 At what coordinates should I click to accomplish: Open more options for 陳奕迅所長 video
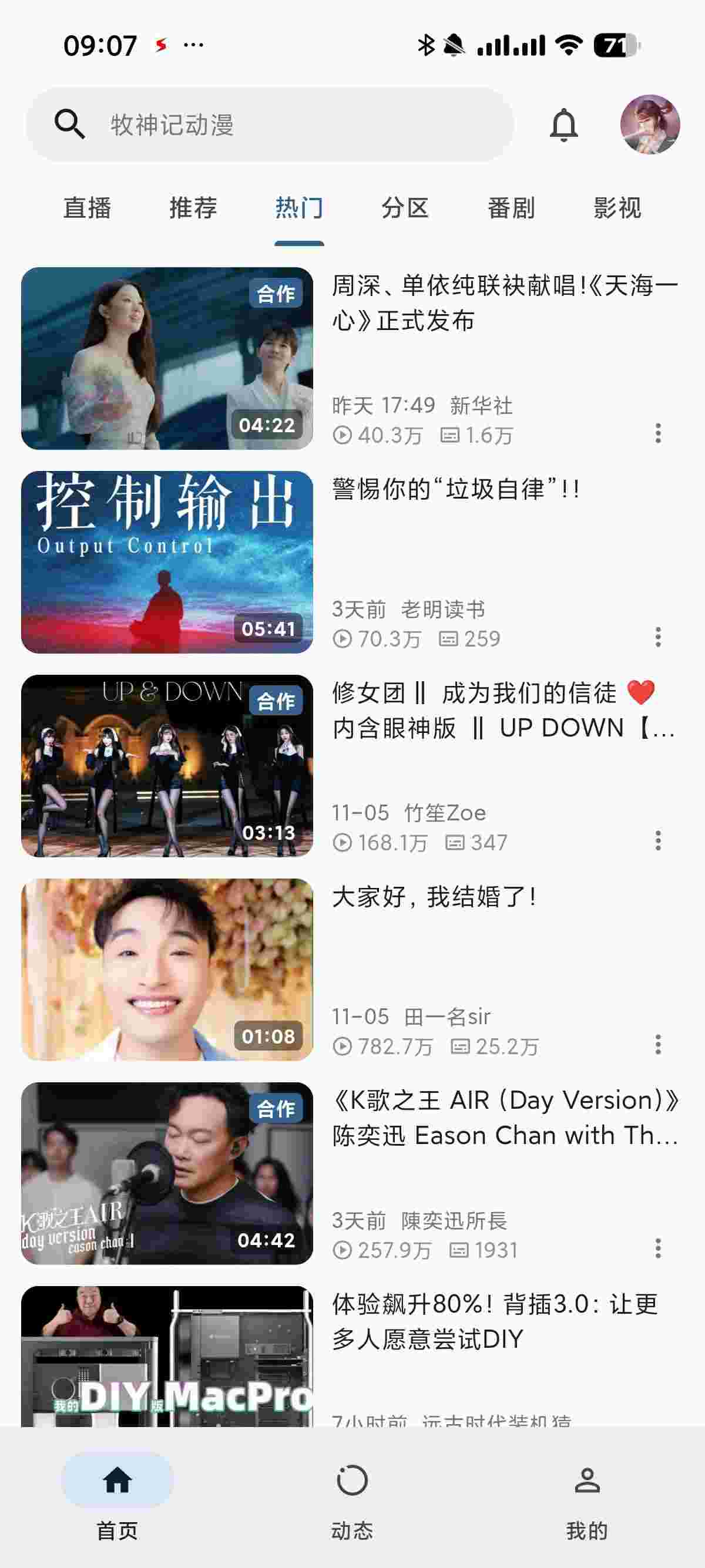click(x=658, y=1249)
